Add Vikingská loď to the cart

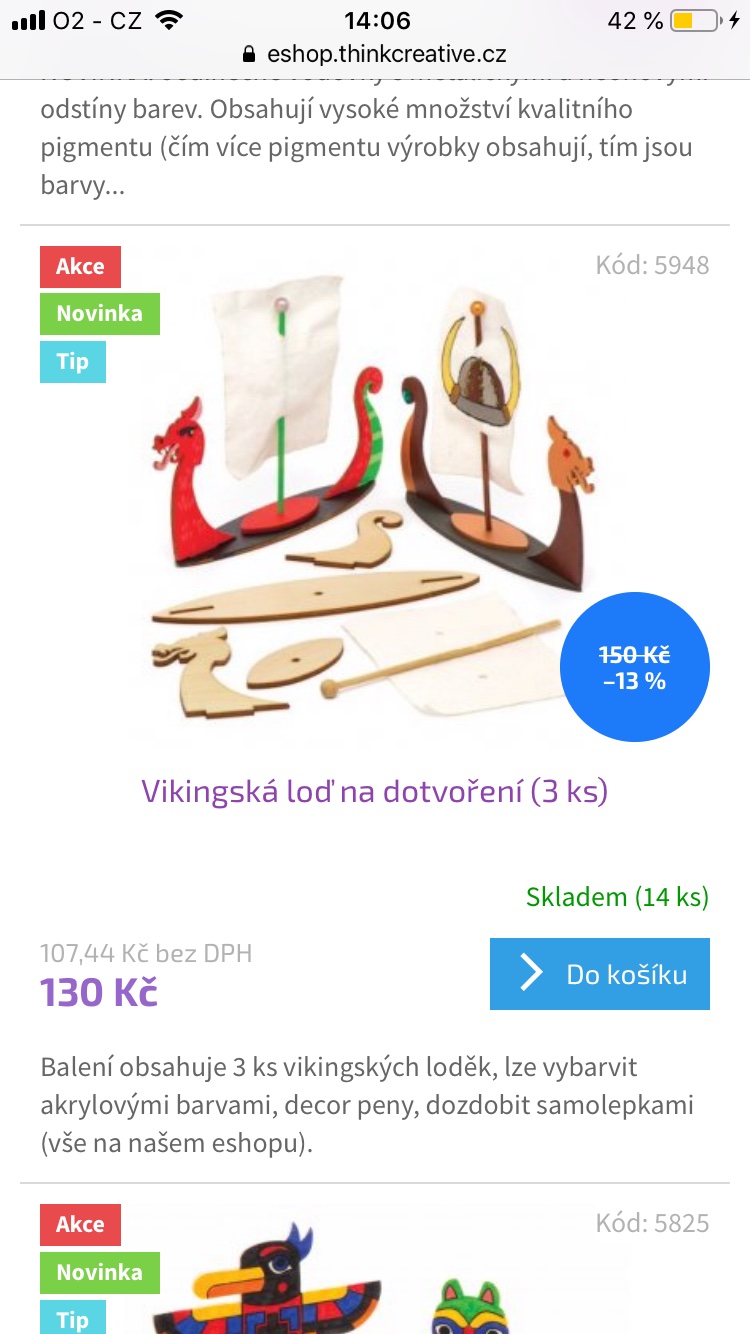599,974
